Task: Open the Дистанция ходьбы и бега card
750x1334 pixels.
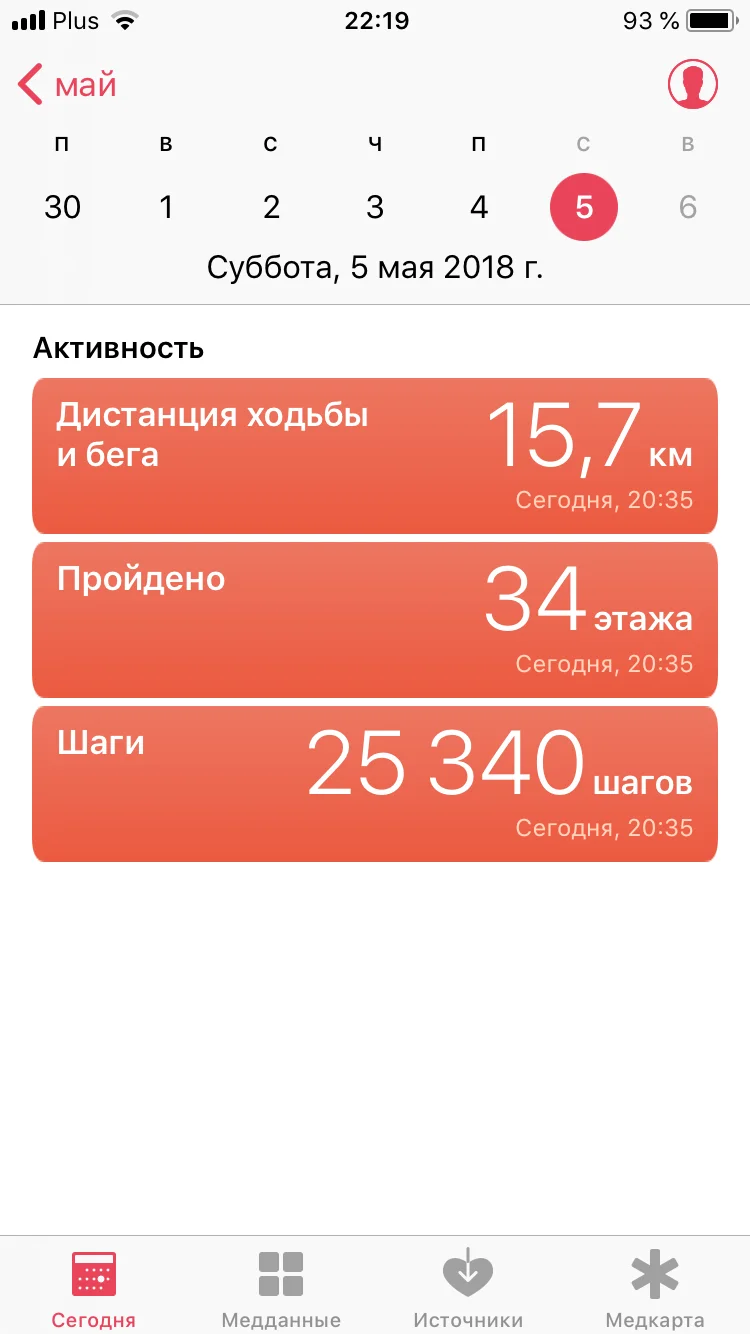Action: coord(375,455)
